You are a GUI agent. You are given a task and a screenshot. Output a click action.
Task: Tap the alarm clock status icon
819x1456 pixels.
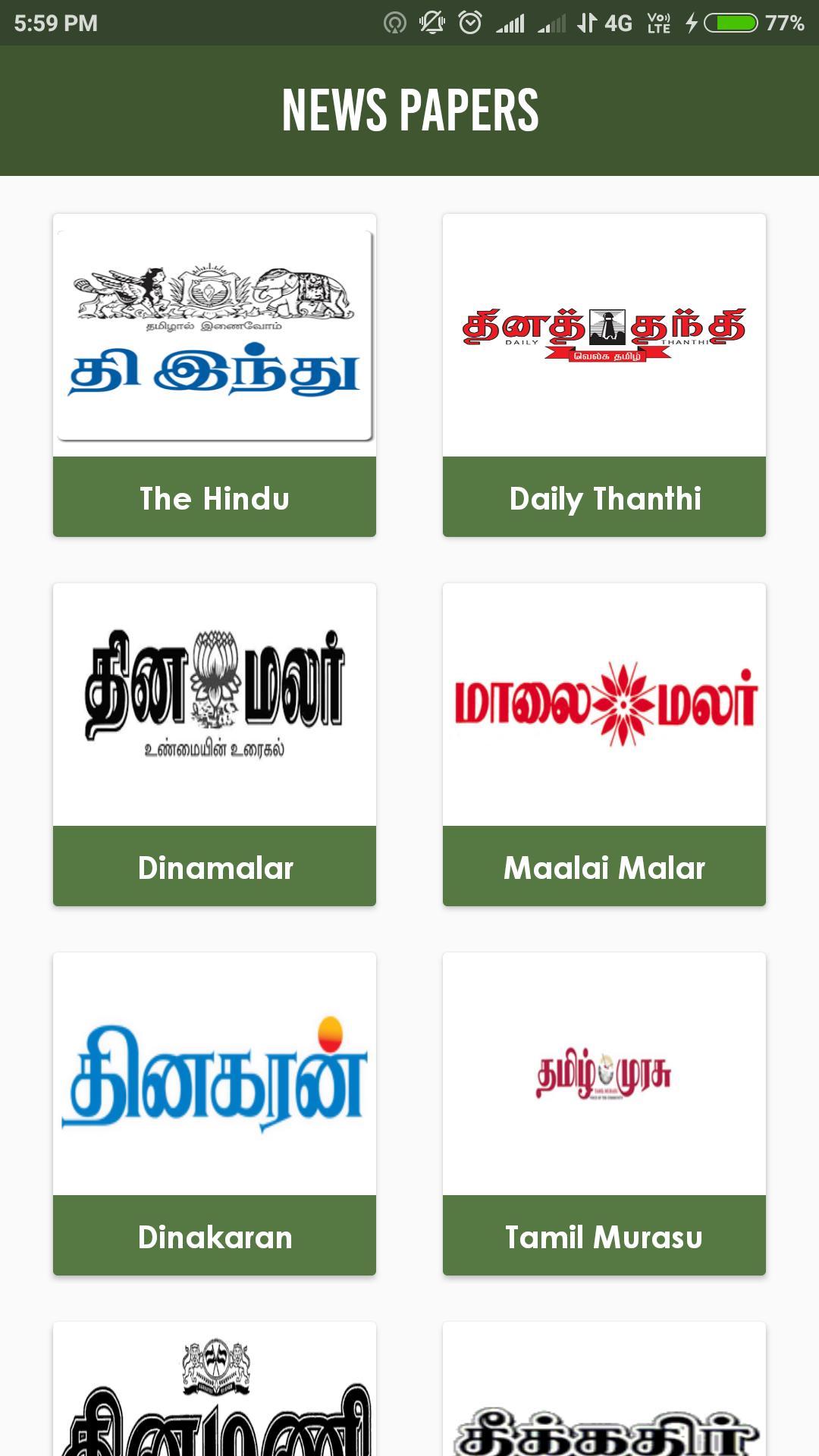pyautogui.click(x=469, y=24)
